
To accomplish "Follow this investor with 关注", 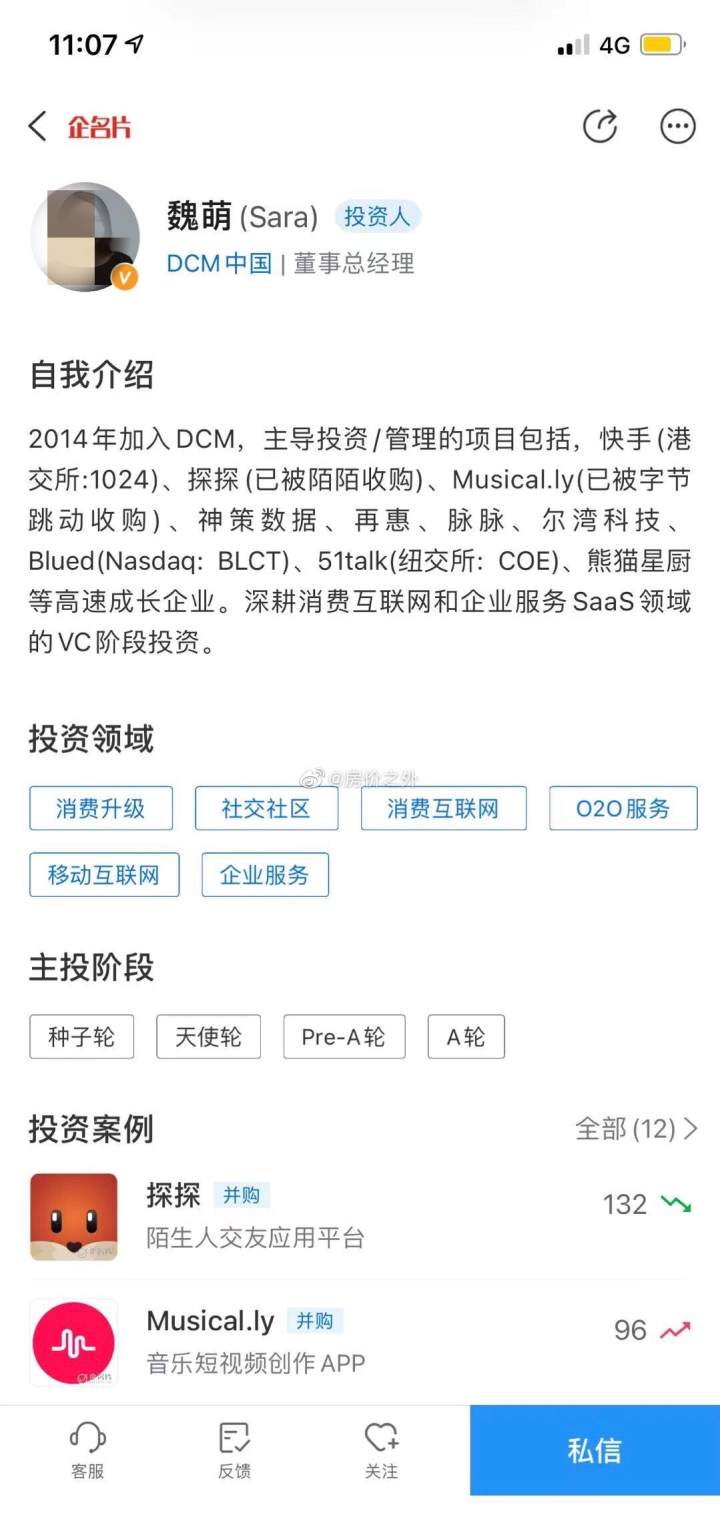I will click(x=382, y=1451).
